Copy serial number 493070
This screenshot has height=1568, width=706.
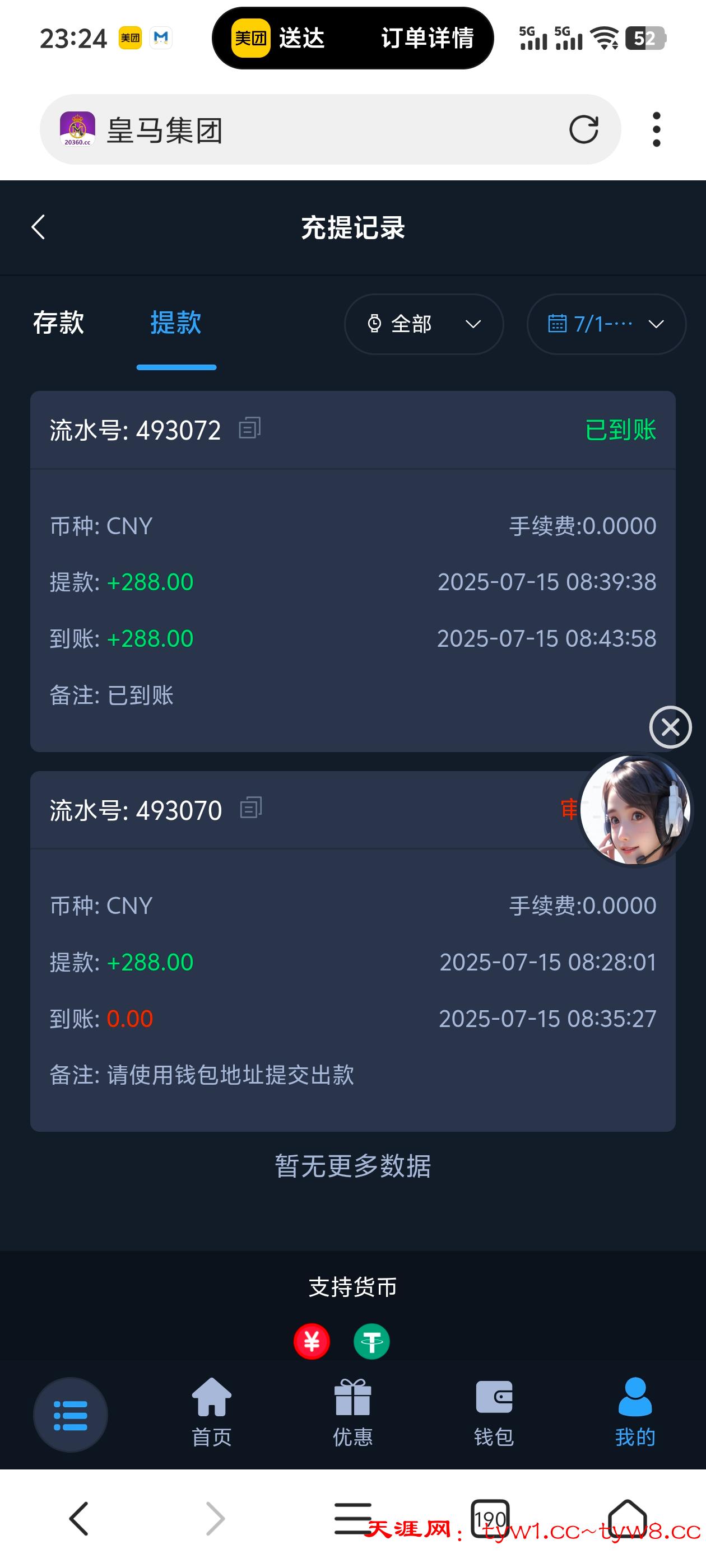point(251,808)
